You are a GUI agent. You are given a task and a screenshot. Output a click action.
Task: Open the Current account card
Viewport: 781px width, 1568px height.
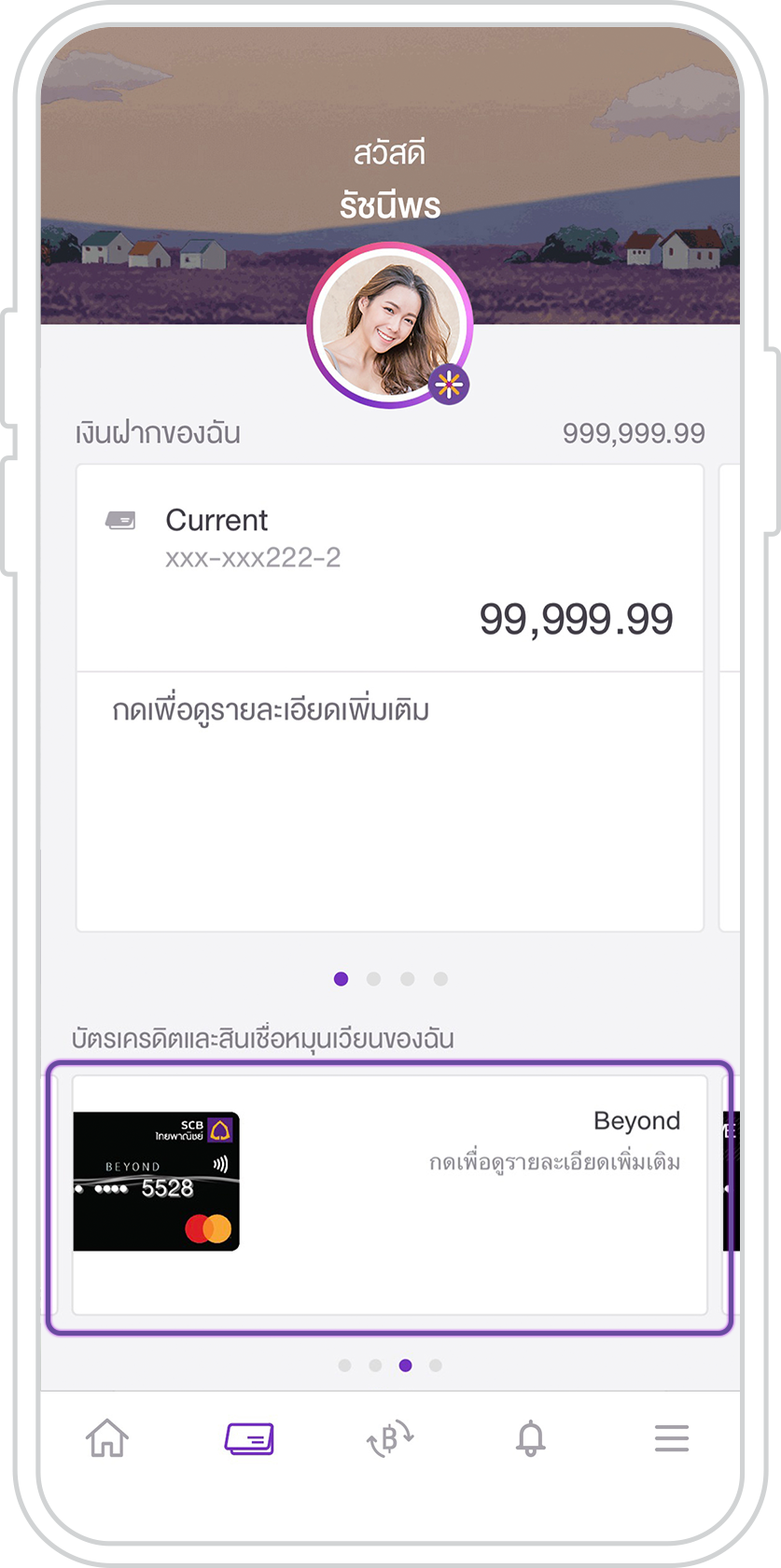[x=389, y=569]
